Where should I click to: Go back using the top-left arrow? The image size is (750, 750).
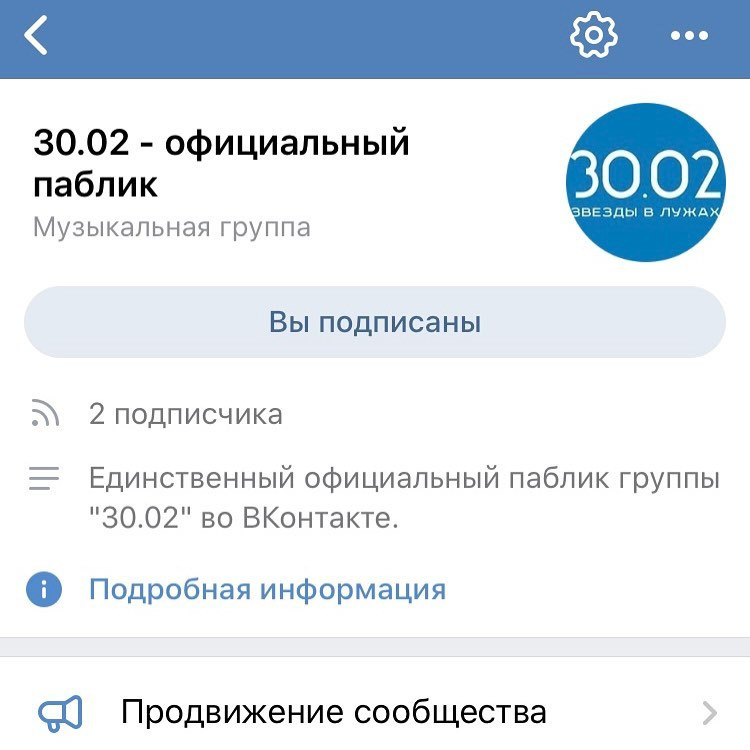click(x=37, y=37)
